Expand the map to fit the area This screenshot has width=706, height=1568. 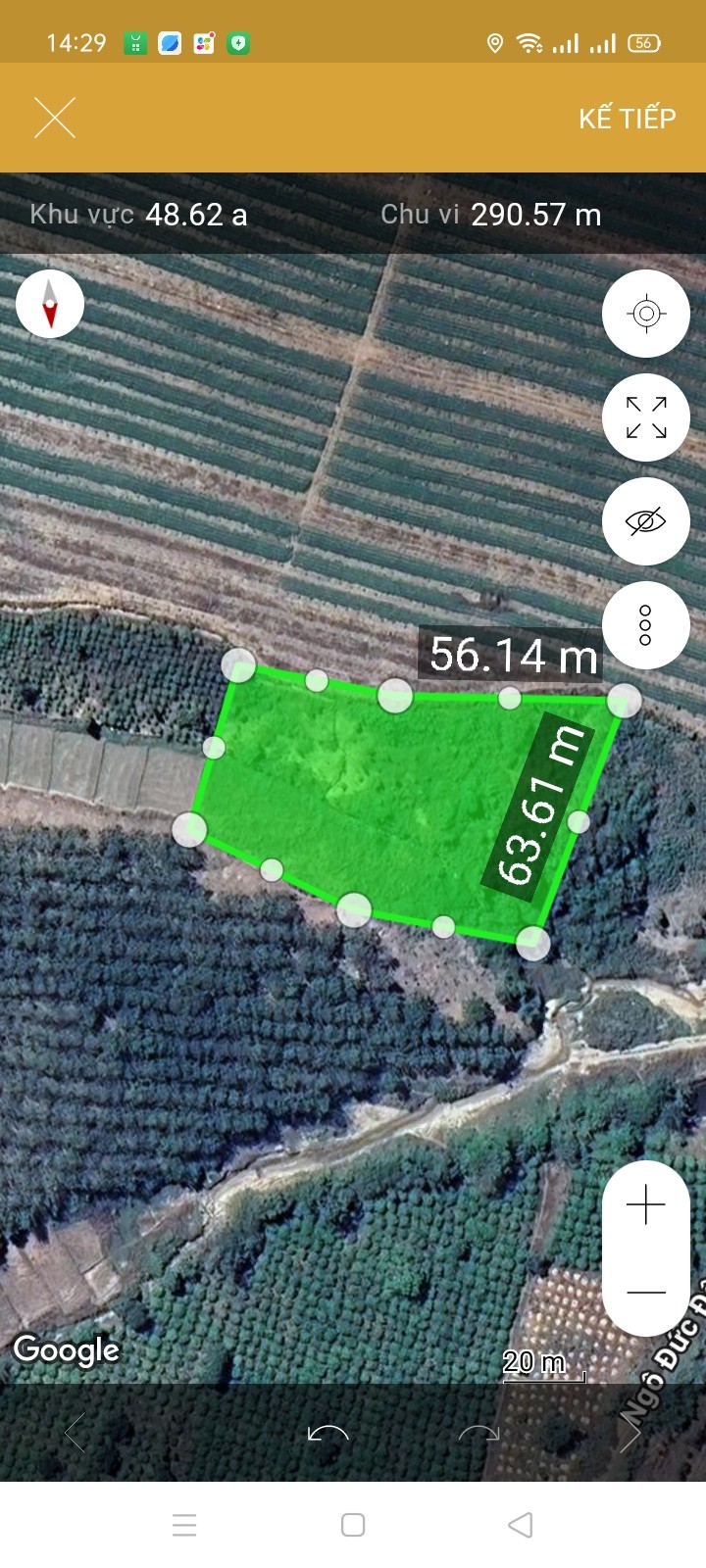tap(646, 417)
